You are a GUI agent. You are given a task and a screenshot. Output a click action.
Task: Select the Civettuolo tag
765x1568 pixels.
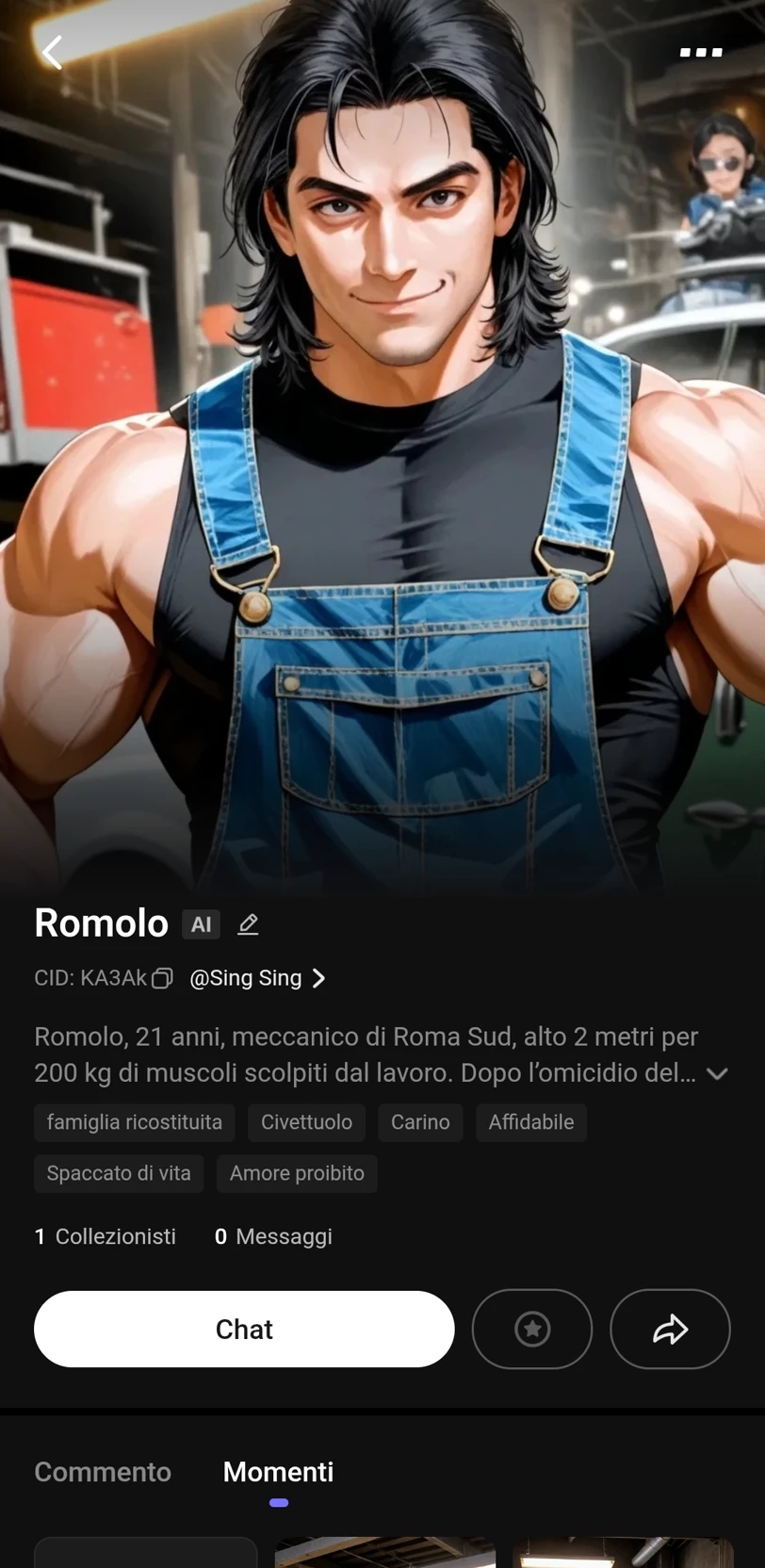[306, 1122]
